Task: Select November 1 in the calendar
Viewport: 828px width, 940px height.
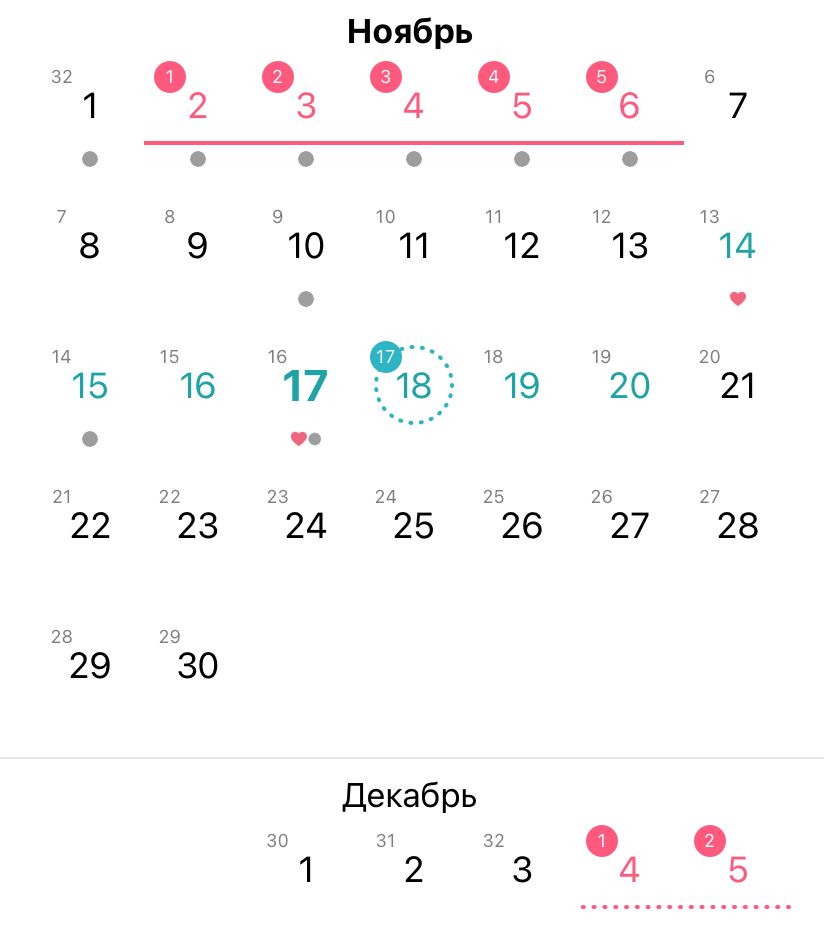Action: (x=90, y=106)
